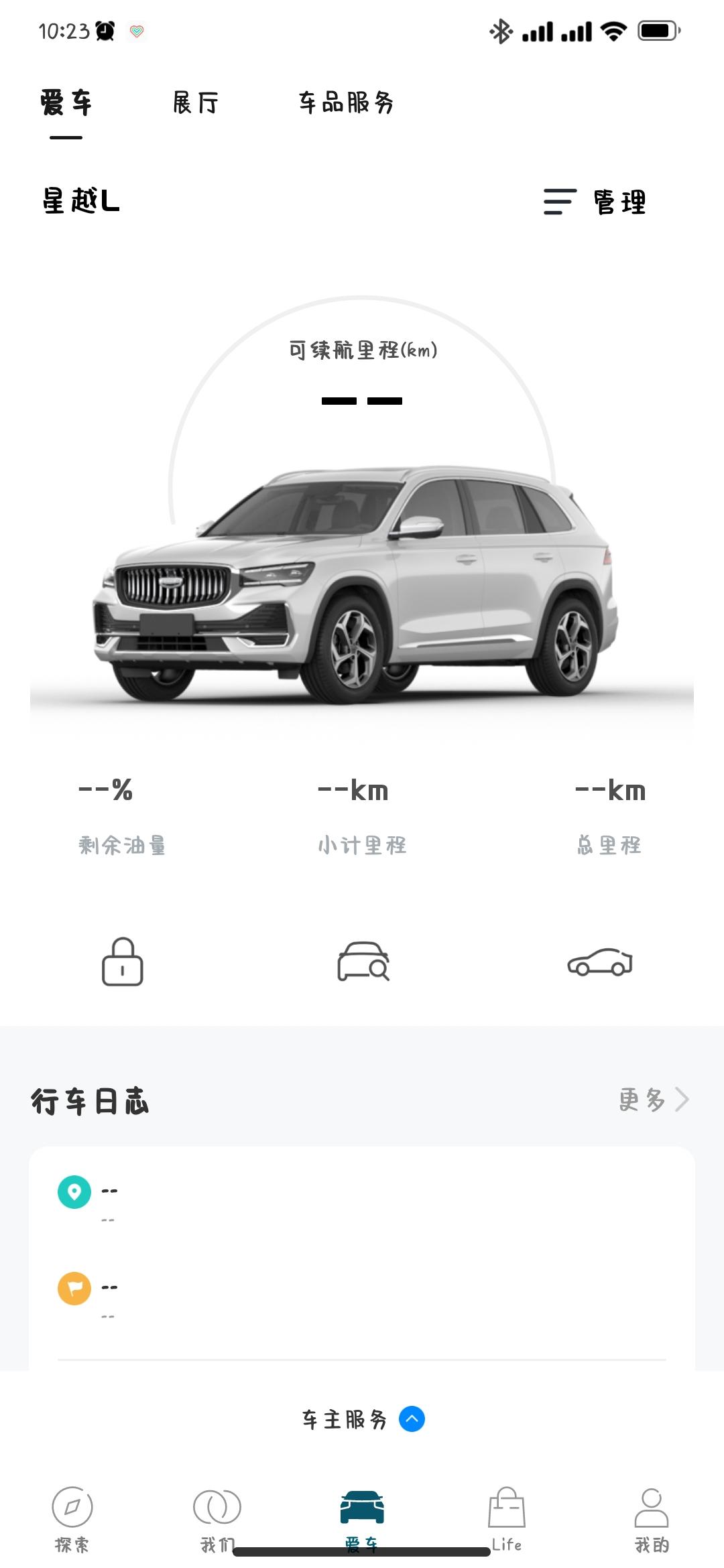View 更多 driving logs
724x1568 pixels.
pyautogui.click(x=654, y=1100)
